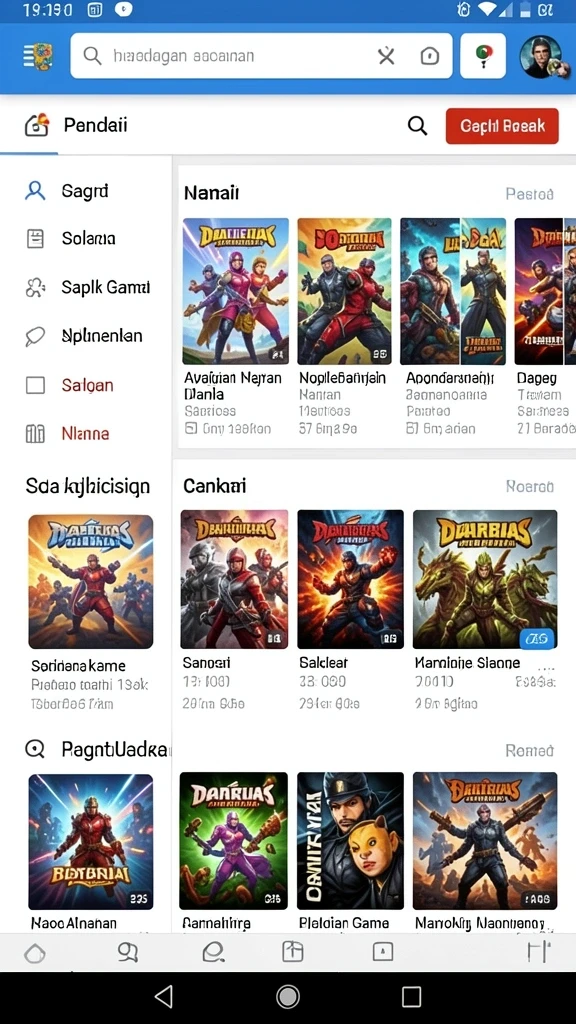Image resolution: width=576 pixels, height=1024 pixels.
Task: Clear the search field with the X icon
Action: [x=387, y=57]
